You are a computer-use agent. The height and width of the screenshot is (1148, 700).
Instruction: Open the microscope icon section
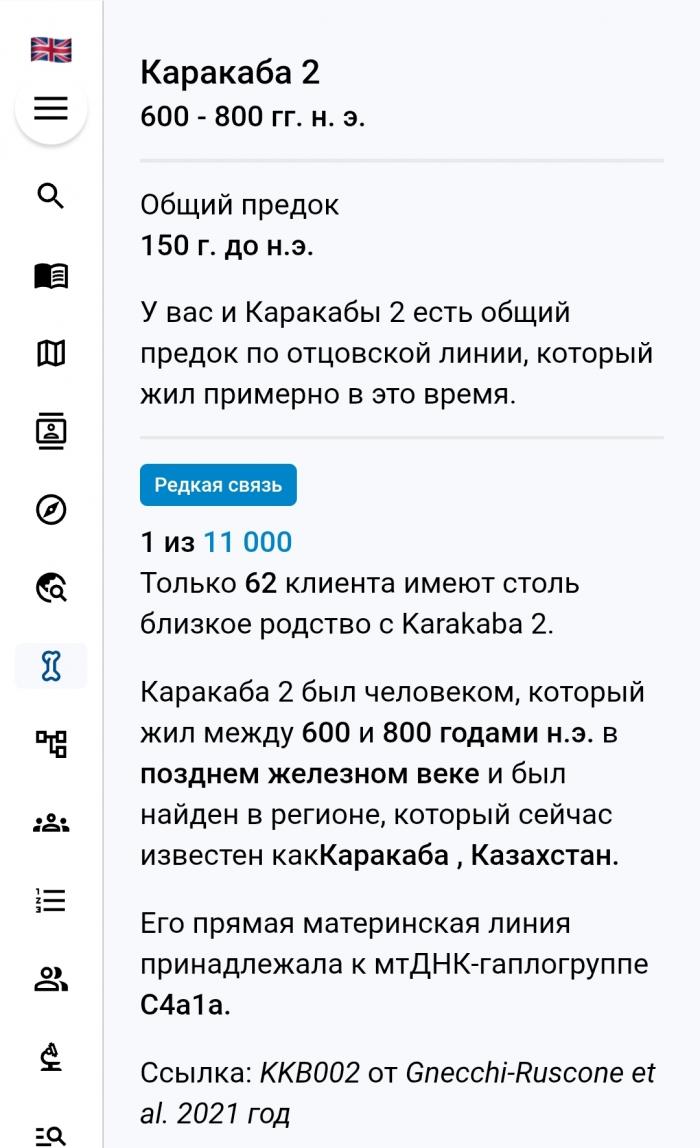point(51,1057)
